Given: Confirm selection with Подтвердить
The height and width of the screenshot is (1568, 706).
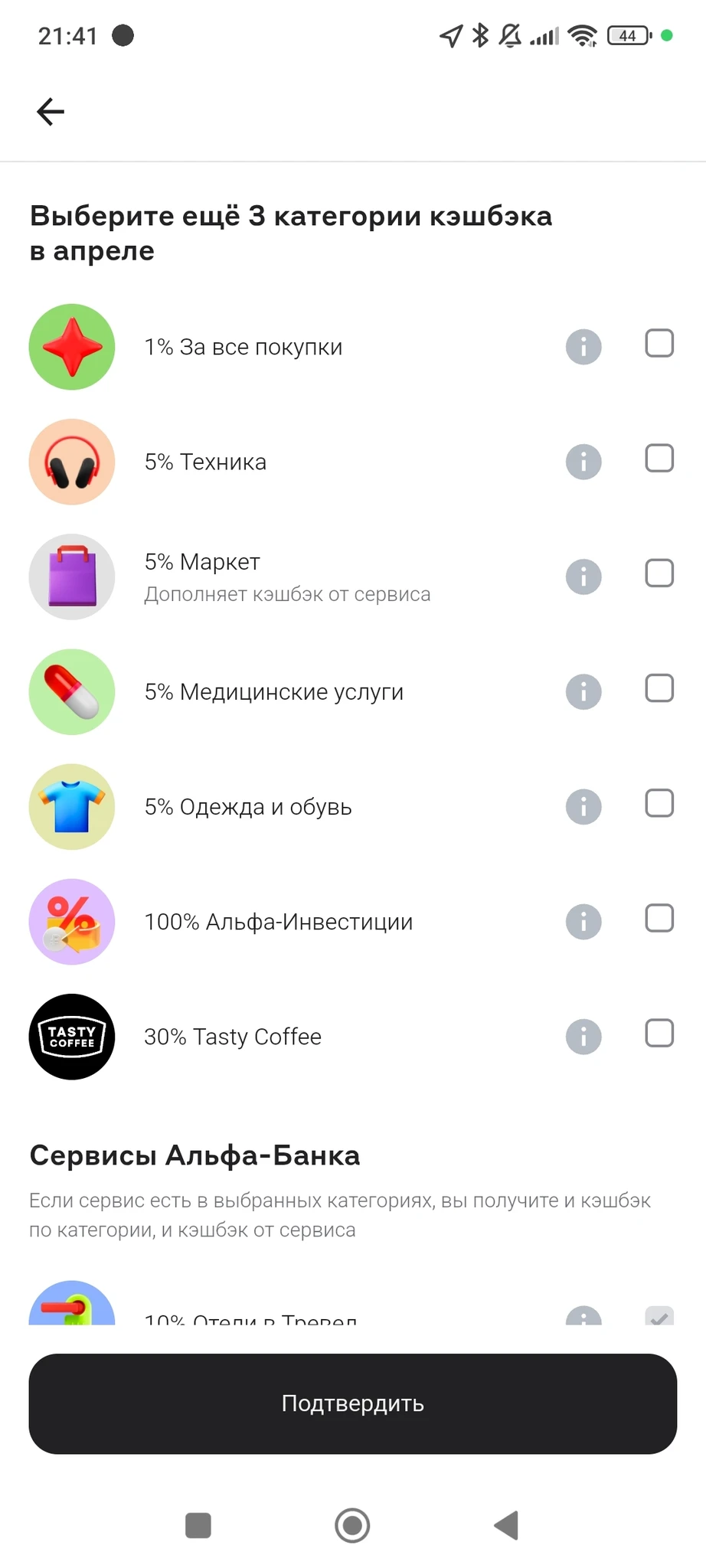Looking at the screenshot, I should tap(353, 1403).
